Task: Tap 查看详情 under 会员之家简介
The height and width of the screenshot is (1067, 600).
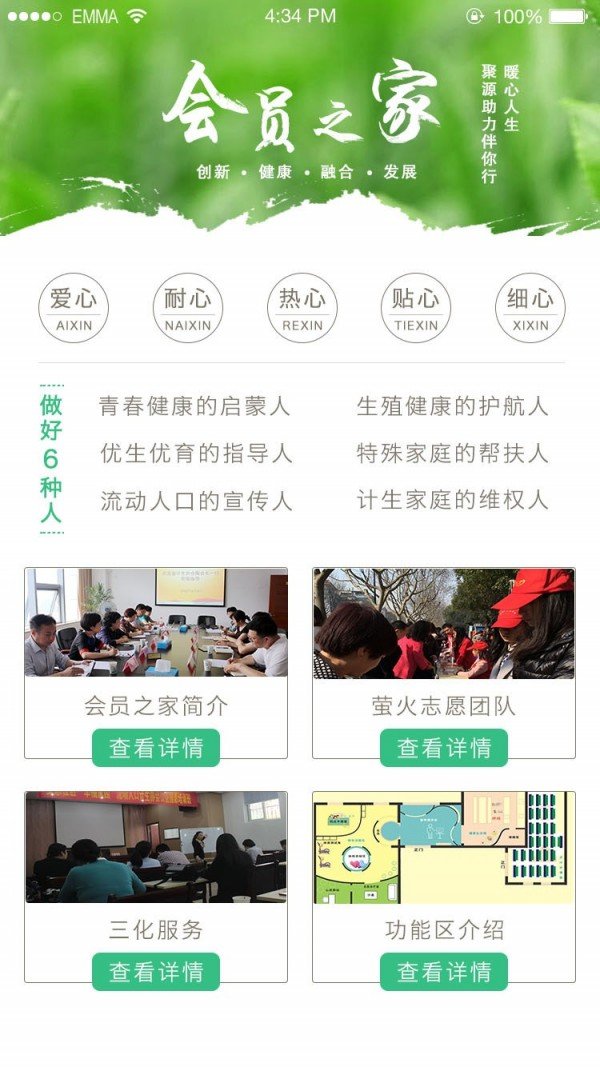Action: (x=156, y=748)
